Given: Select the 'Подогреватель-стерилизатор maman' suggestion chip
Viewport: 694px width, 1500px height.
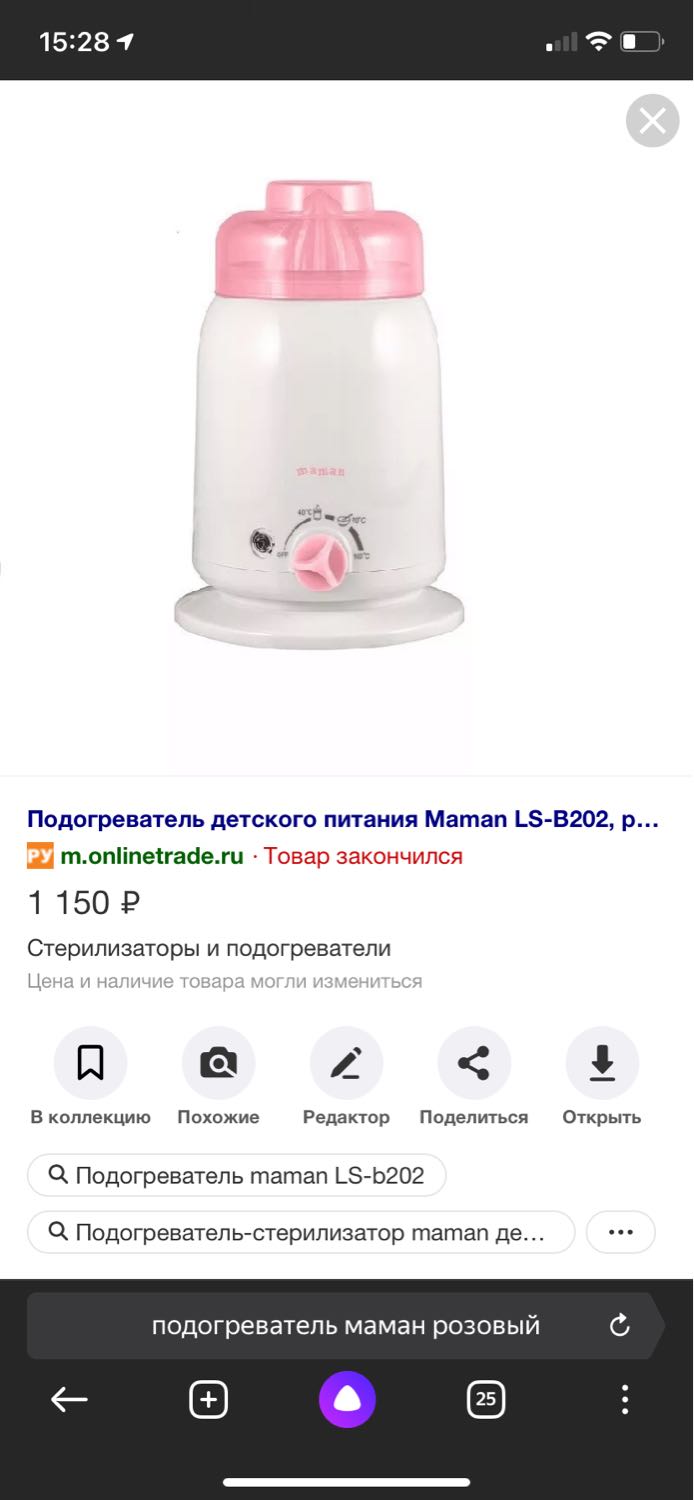Looking at the screenshot, I should tap(301, 1233).
